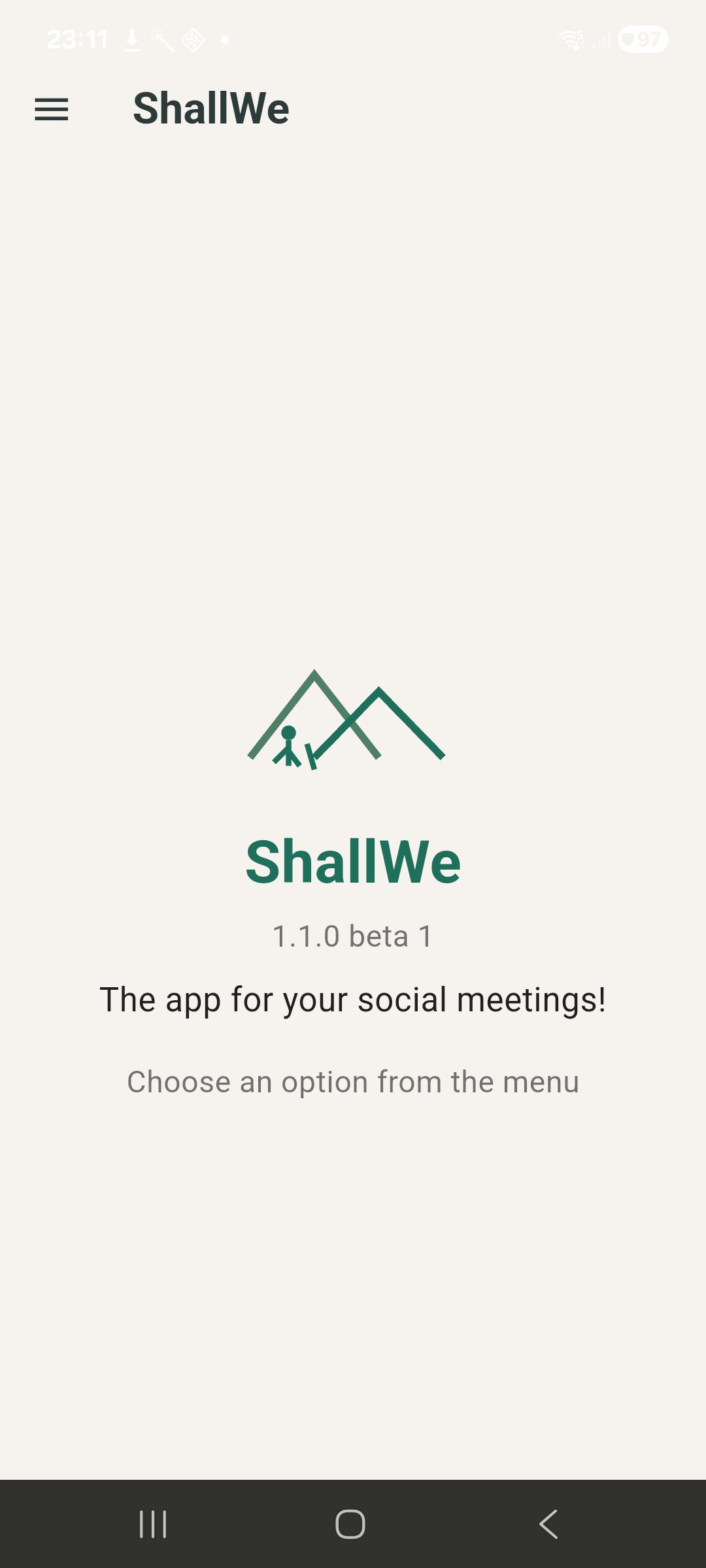The image size is (706, 1568).
Task: Open the hamburger drawer menu
Action: pos(52,109)
